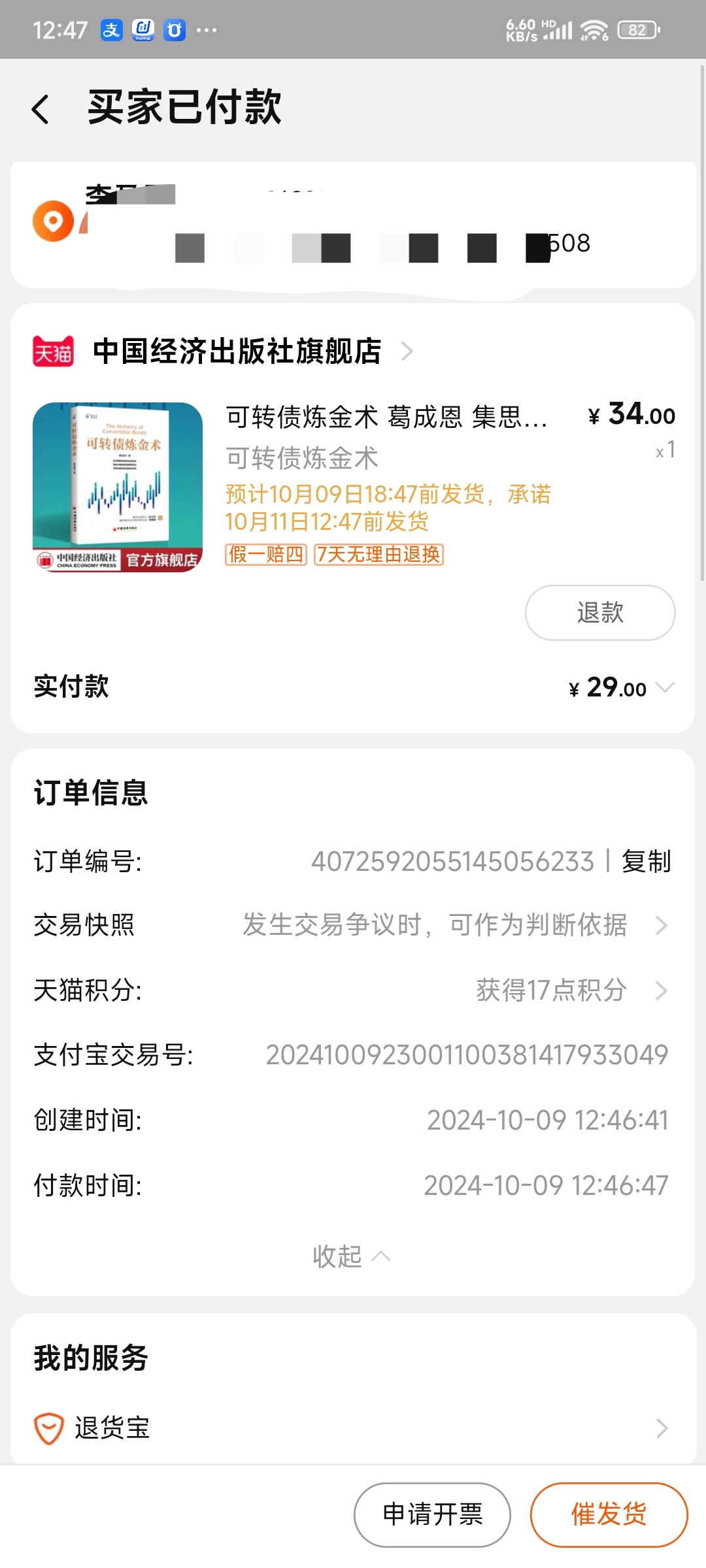
Task: Open the 退货宝 service row
Action: click(x=353, y=1428)
